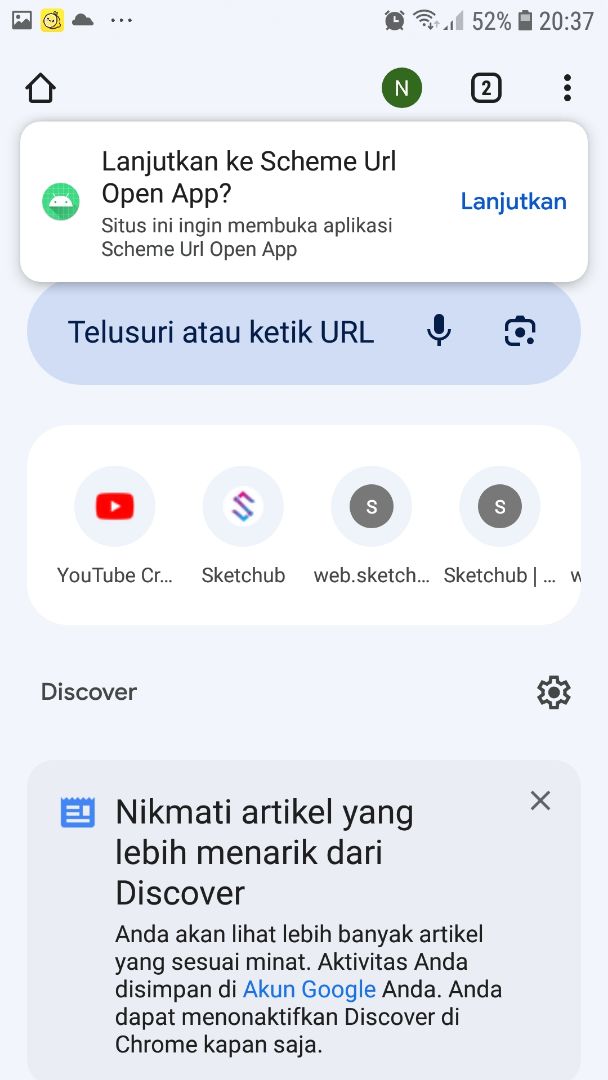Open Google Lens camera search
Screen dimensions: 608x1080
(x=520, y=332)
